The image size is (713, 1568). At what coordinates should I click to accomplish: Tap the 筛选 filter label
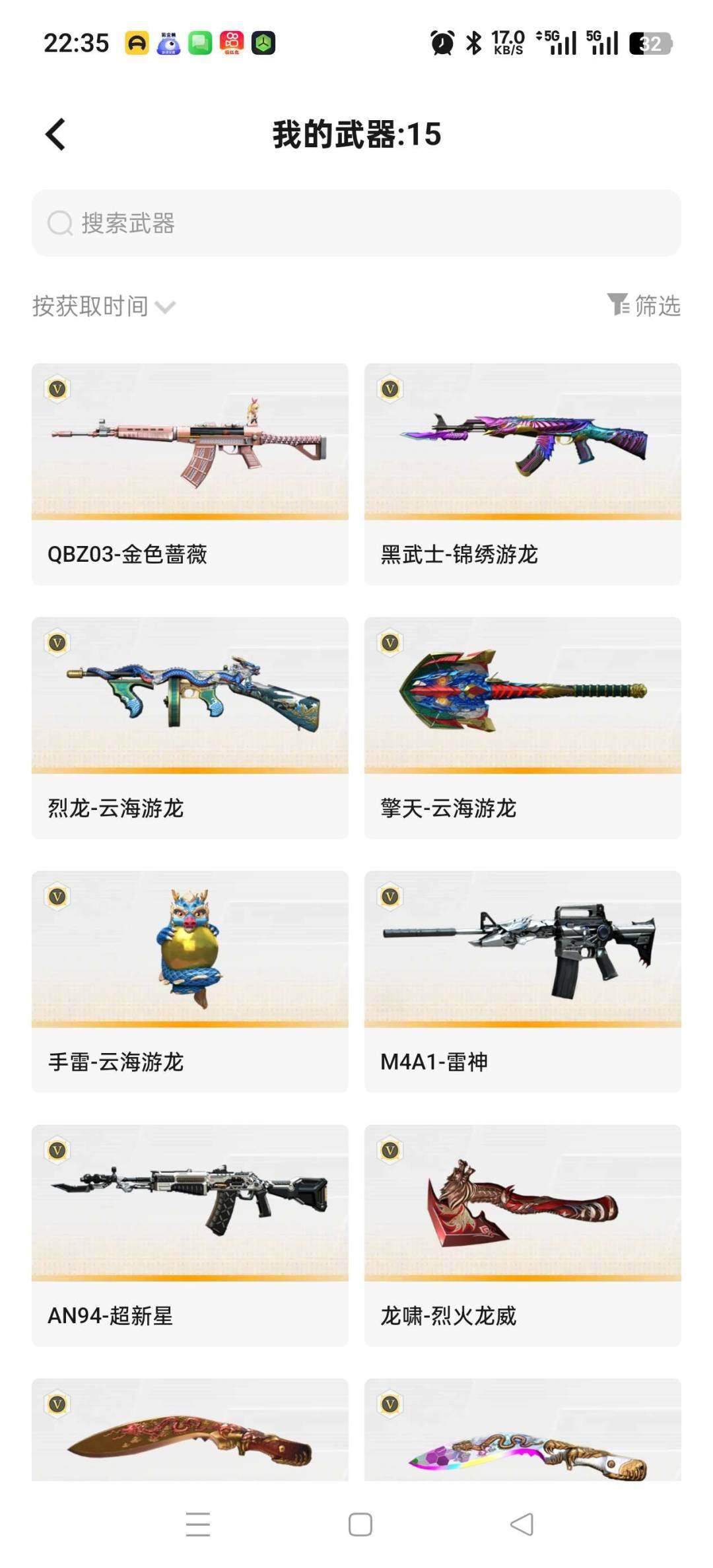(657, 306)
